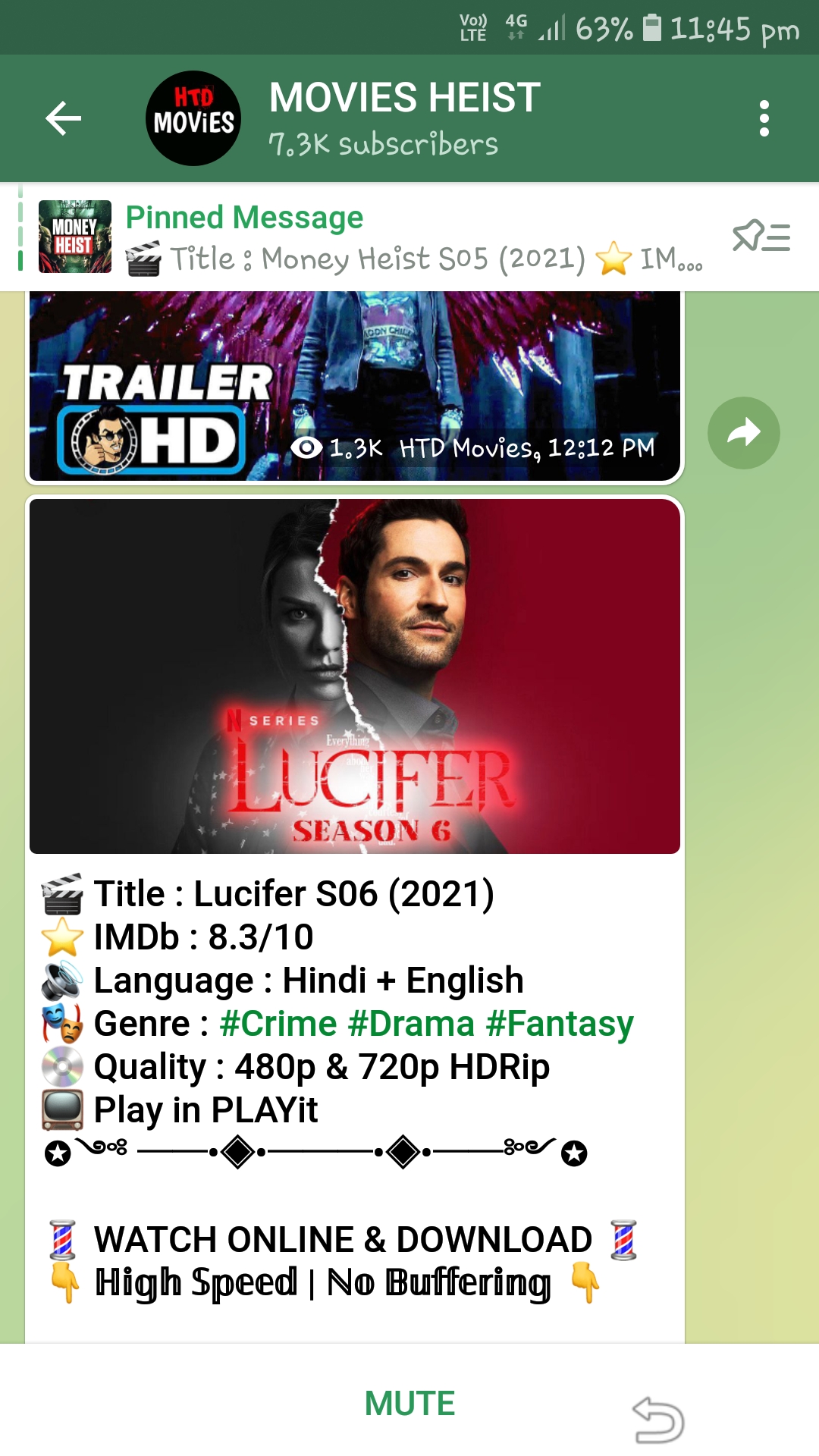The image size is (819, 1456).
Task: Mute this channel
Action: click(x=409, y=1404)
